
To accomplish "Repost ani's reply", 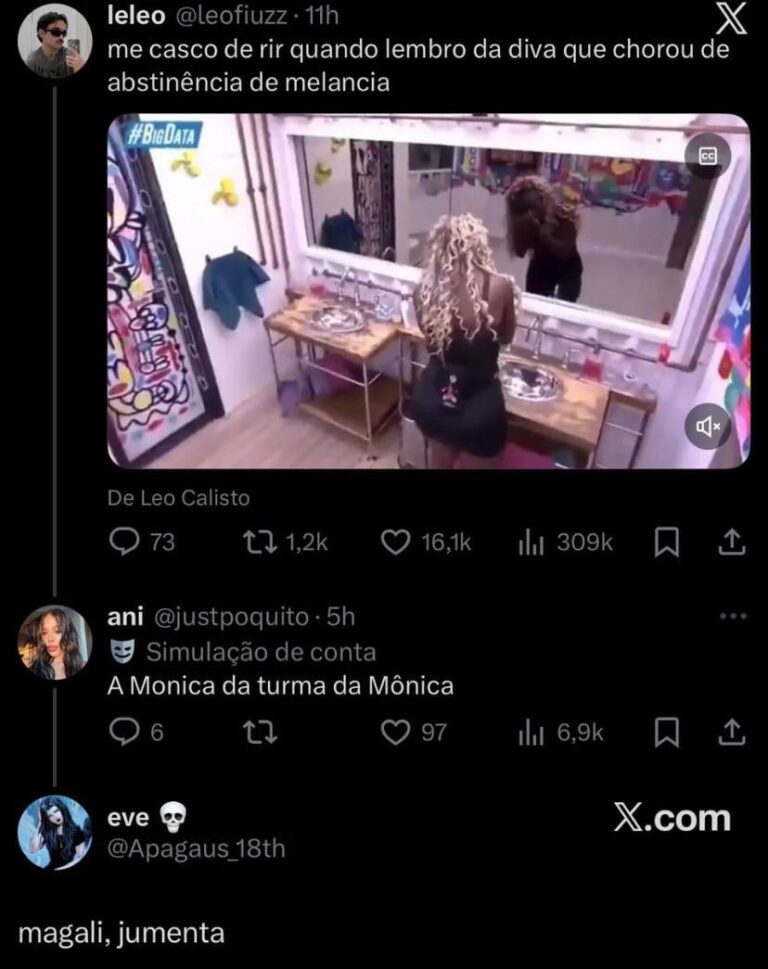I will click(x=261, y=733).
